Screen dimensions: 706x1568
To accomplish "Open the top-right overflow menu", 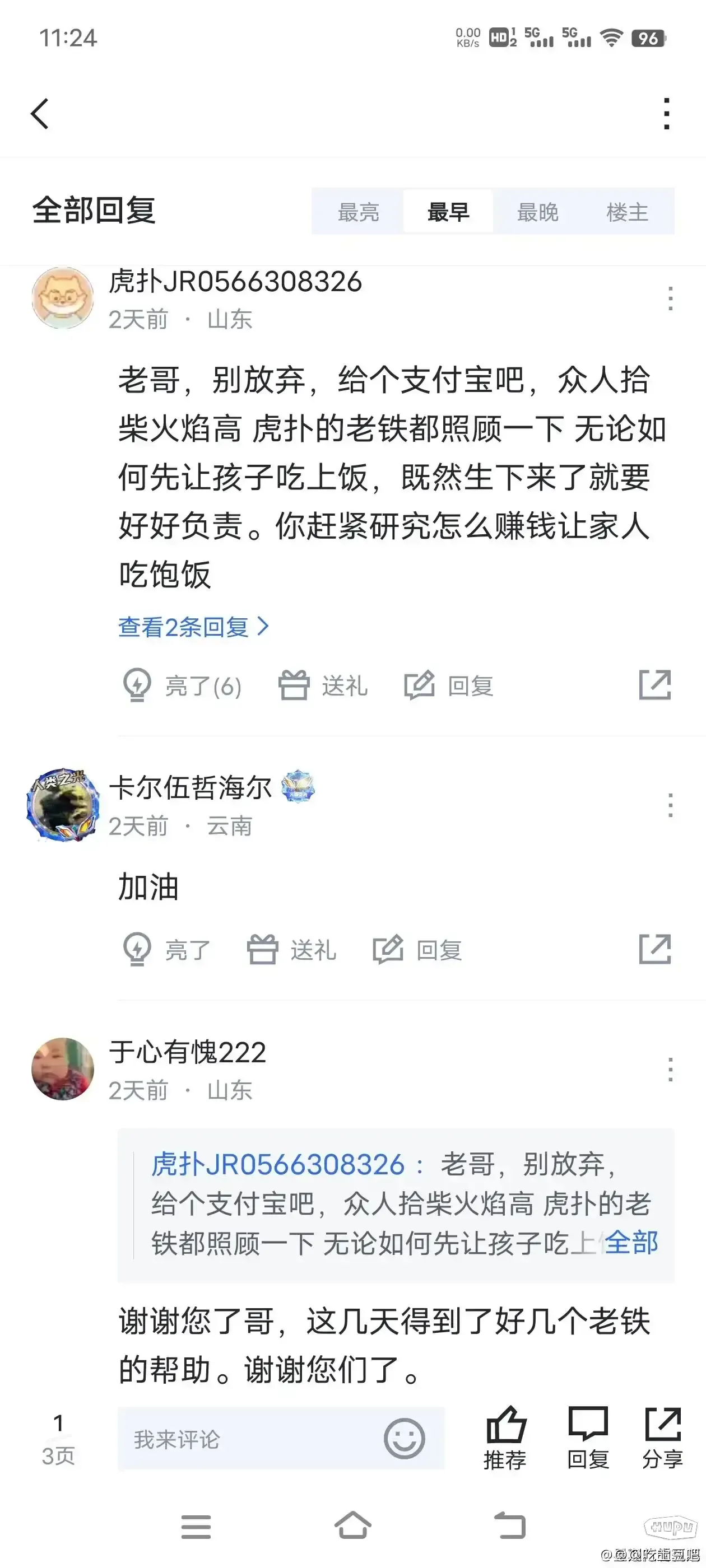I will point(666,114).
